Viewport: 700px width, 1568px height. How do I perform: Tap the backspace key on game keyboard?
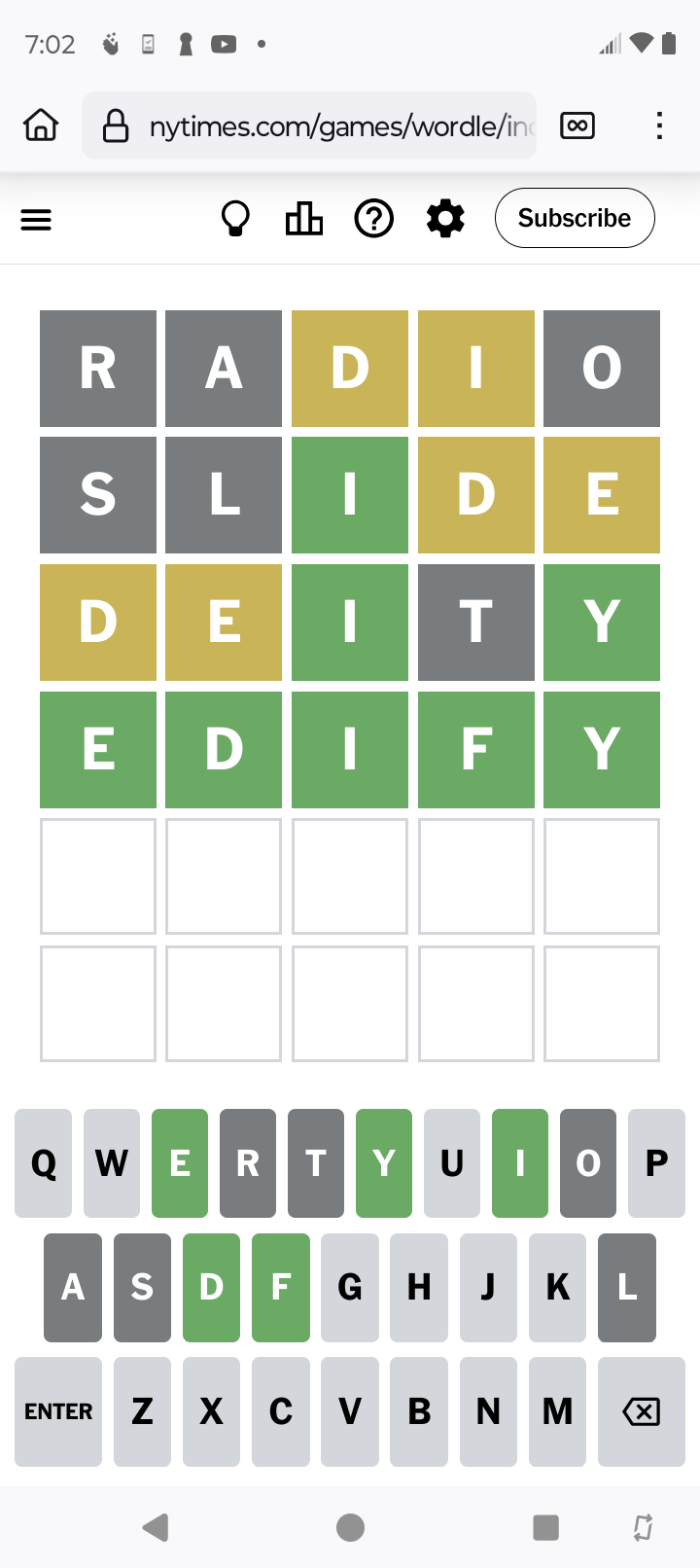pyautogui.click(x=641, y=1411)
